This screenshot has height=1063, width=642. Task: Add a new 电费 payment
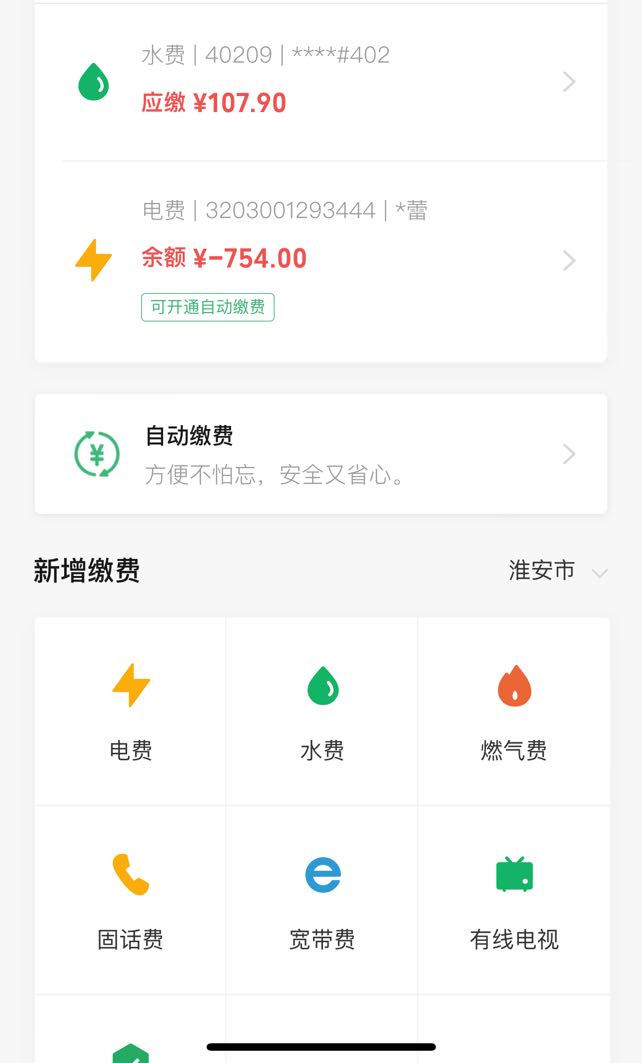130,711
